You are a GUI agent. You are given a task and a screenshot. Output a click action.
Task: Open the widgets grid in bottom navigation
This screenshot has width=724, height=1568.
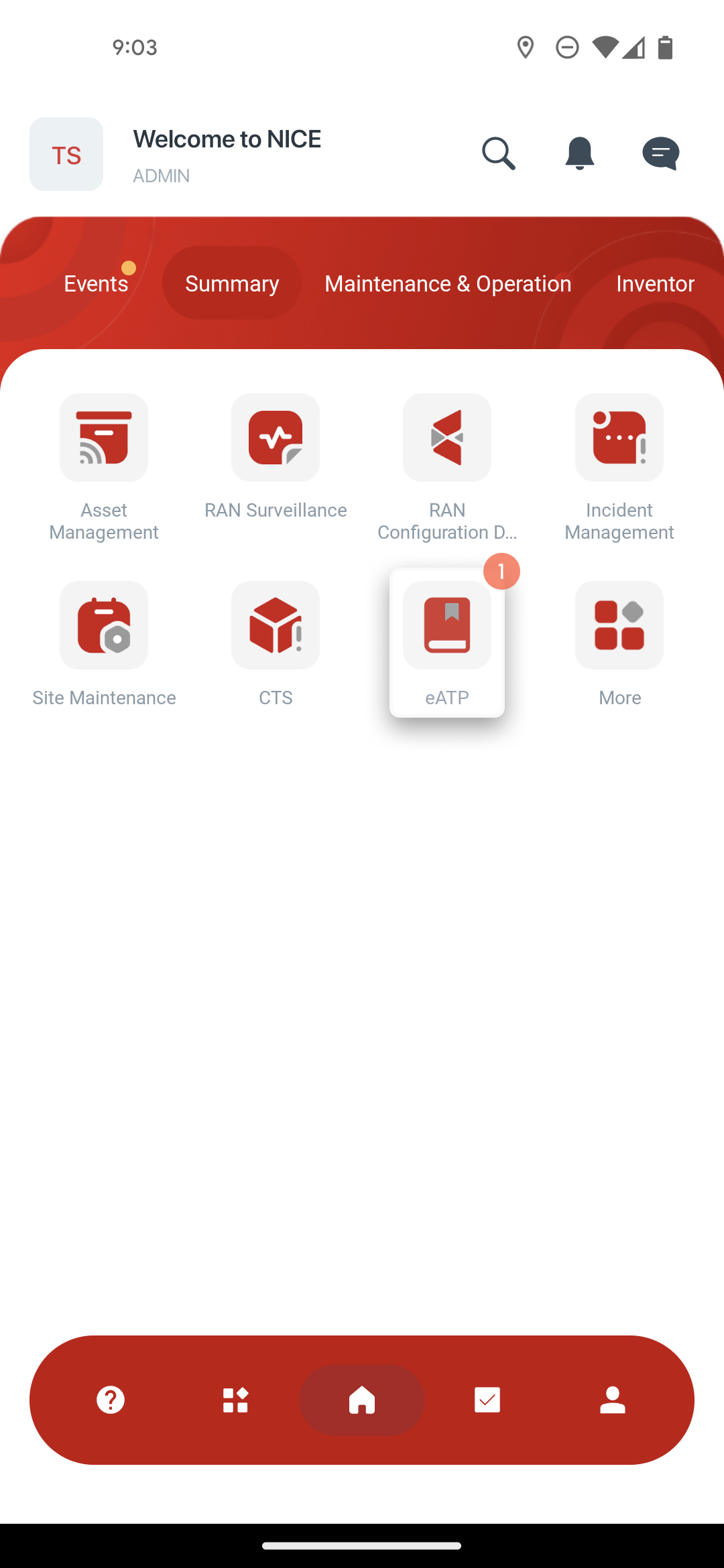(x=236, y=1400)
